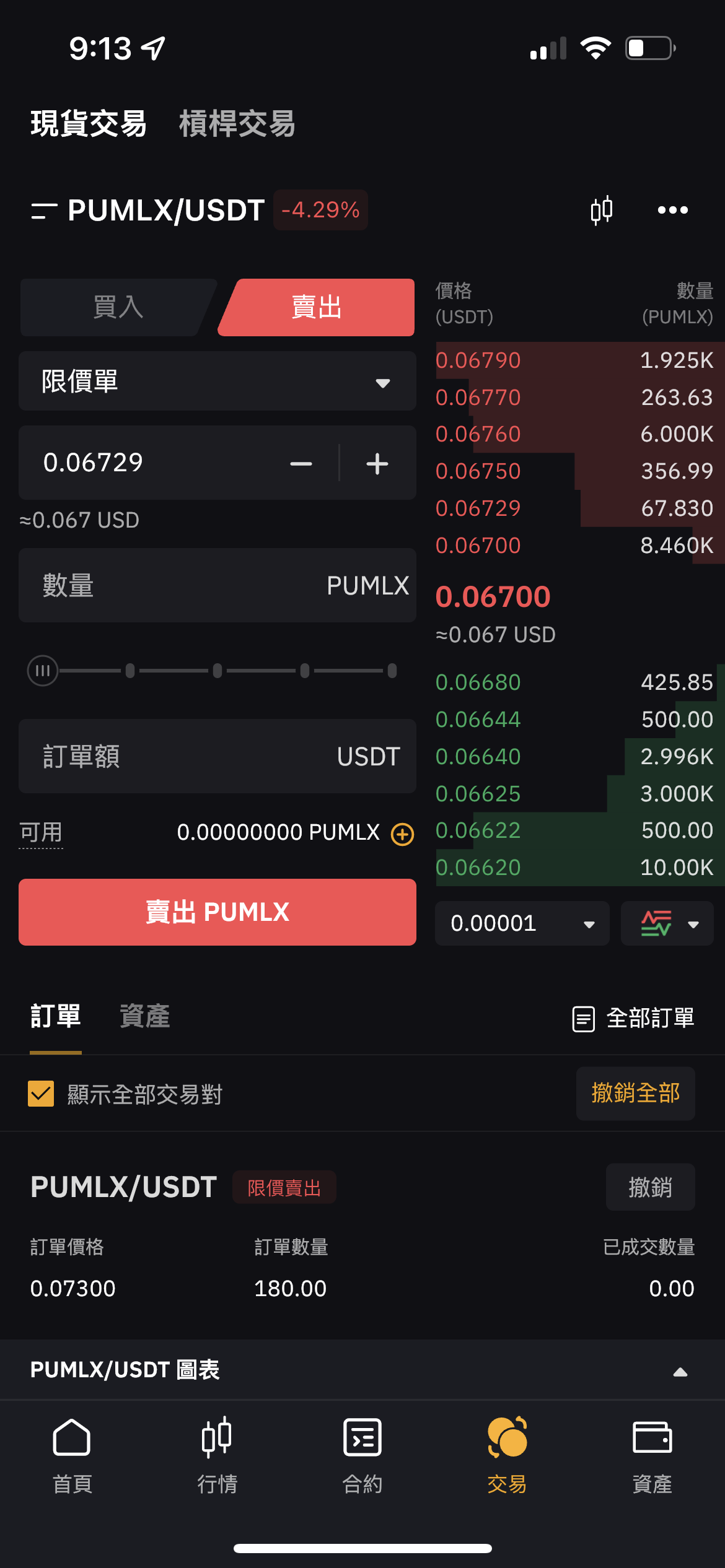
Task: Focus the 數量 PUMLX input field
Action: 217,585
